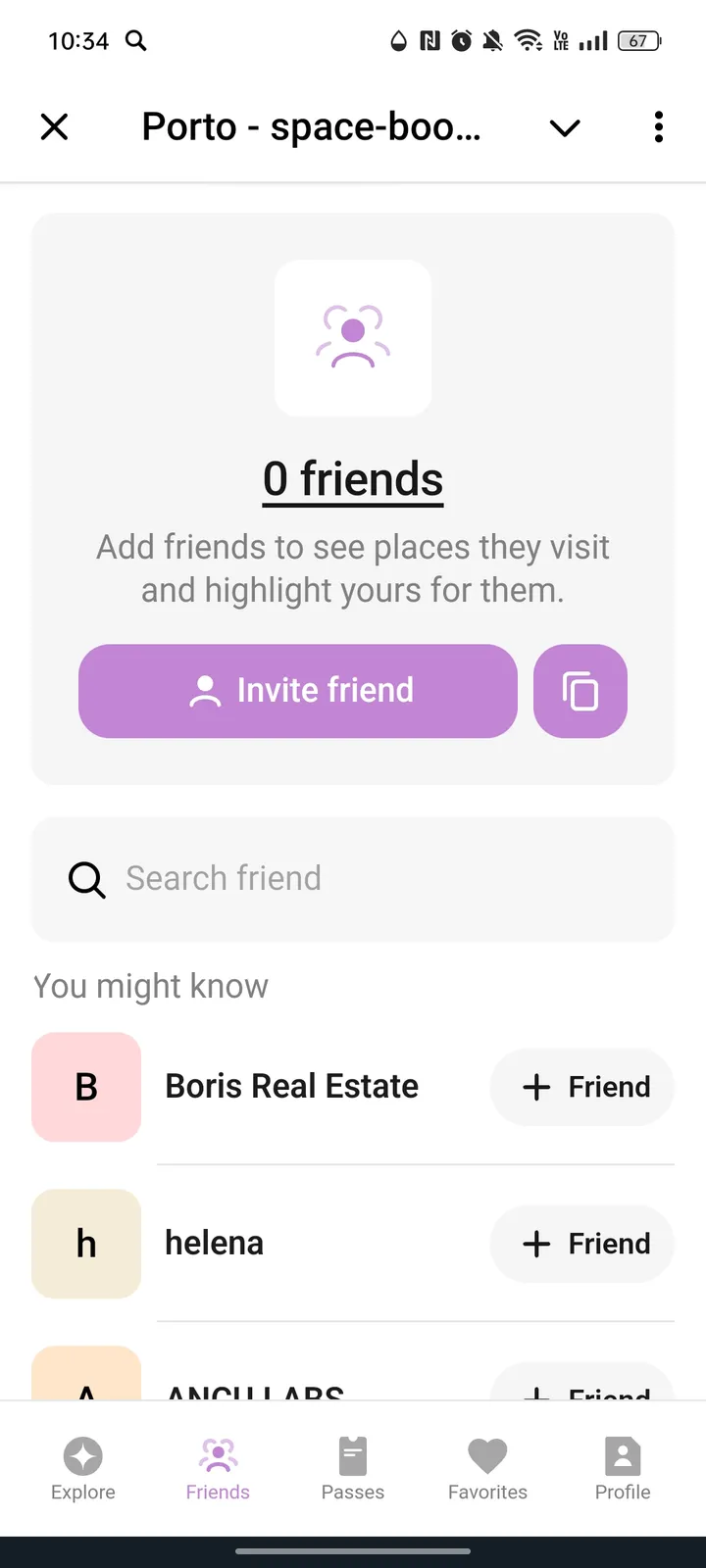The width and height of the screenshot is (706, 1568).
Task: Add helena as a friend
Action: tap(581, 1244)
